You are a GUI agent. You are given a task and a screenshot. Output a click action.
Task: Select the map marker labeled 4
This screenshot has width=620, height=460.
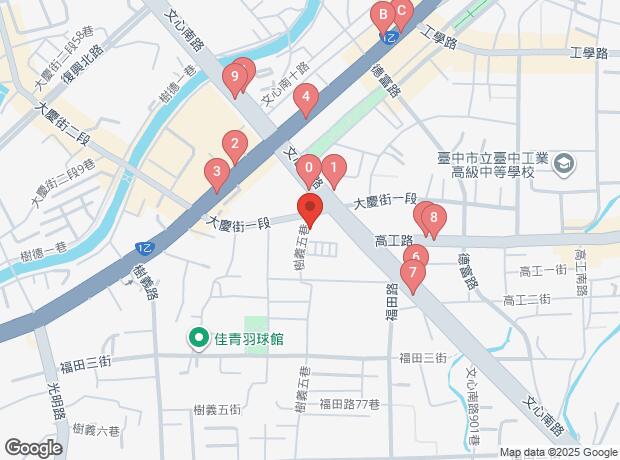(x=305, y=98)
